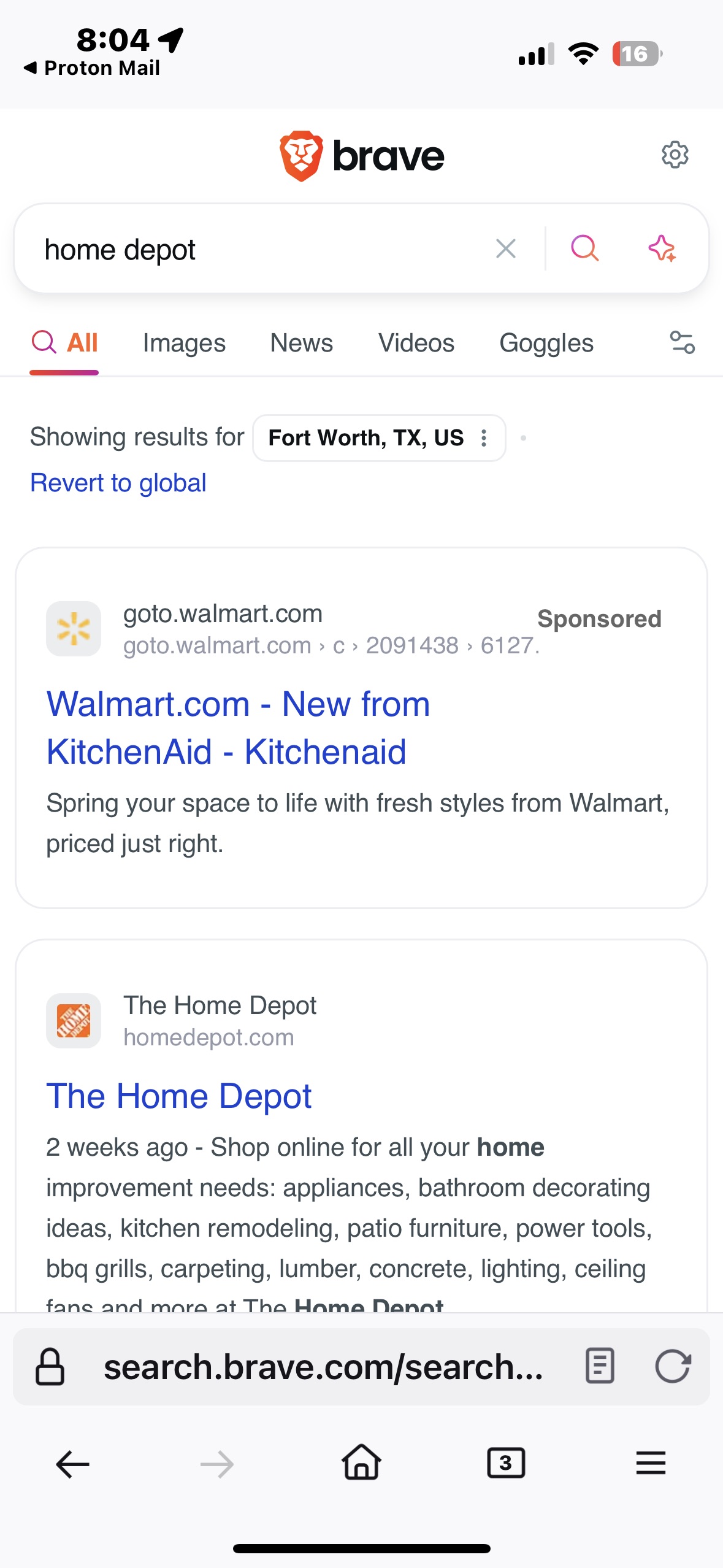Open the search filters icon

pyautogui.click(x=682, y=342)
